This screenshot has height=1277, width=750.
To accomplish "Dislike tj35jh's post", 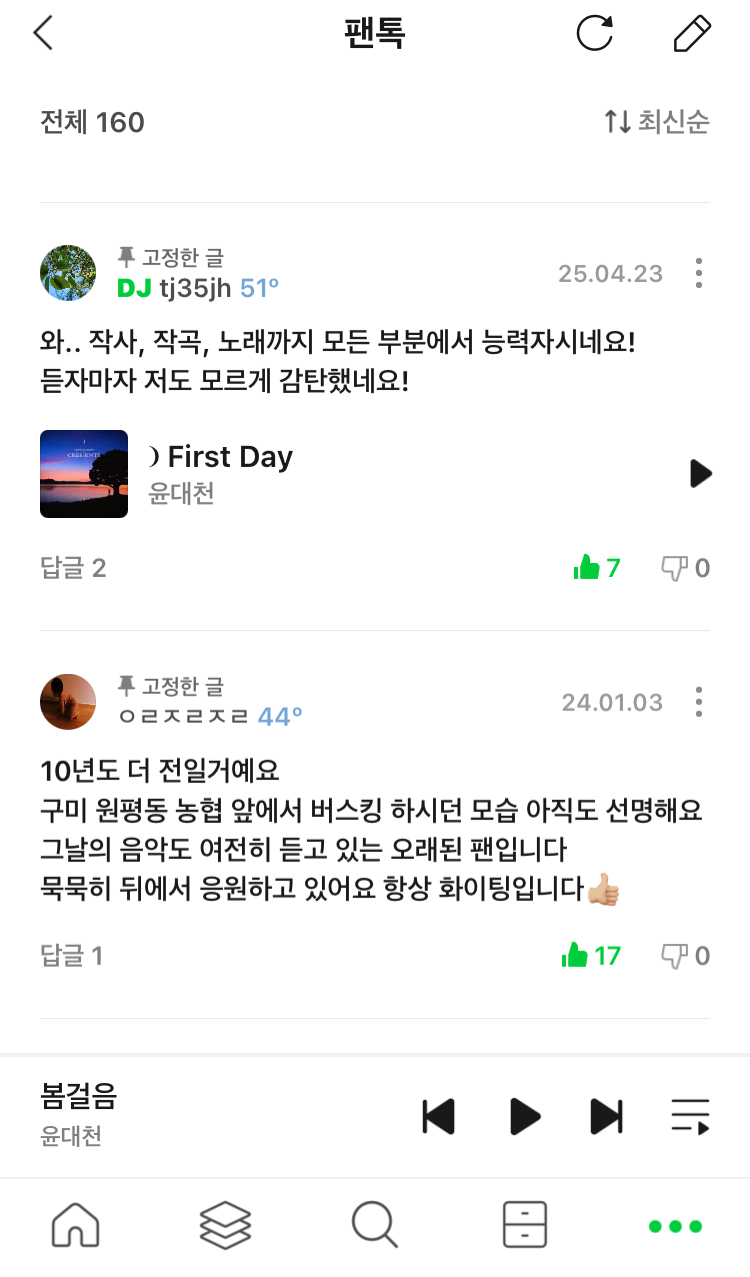I will point(685,568).
